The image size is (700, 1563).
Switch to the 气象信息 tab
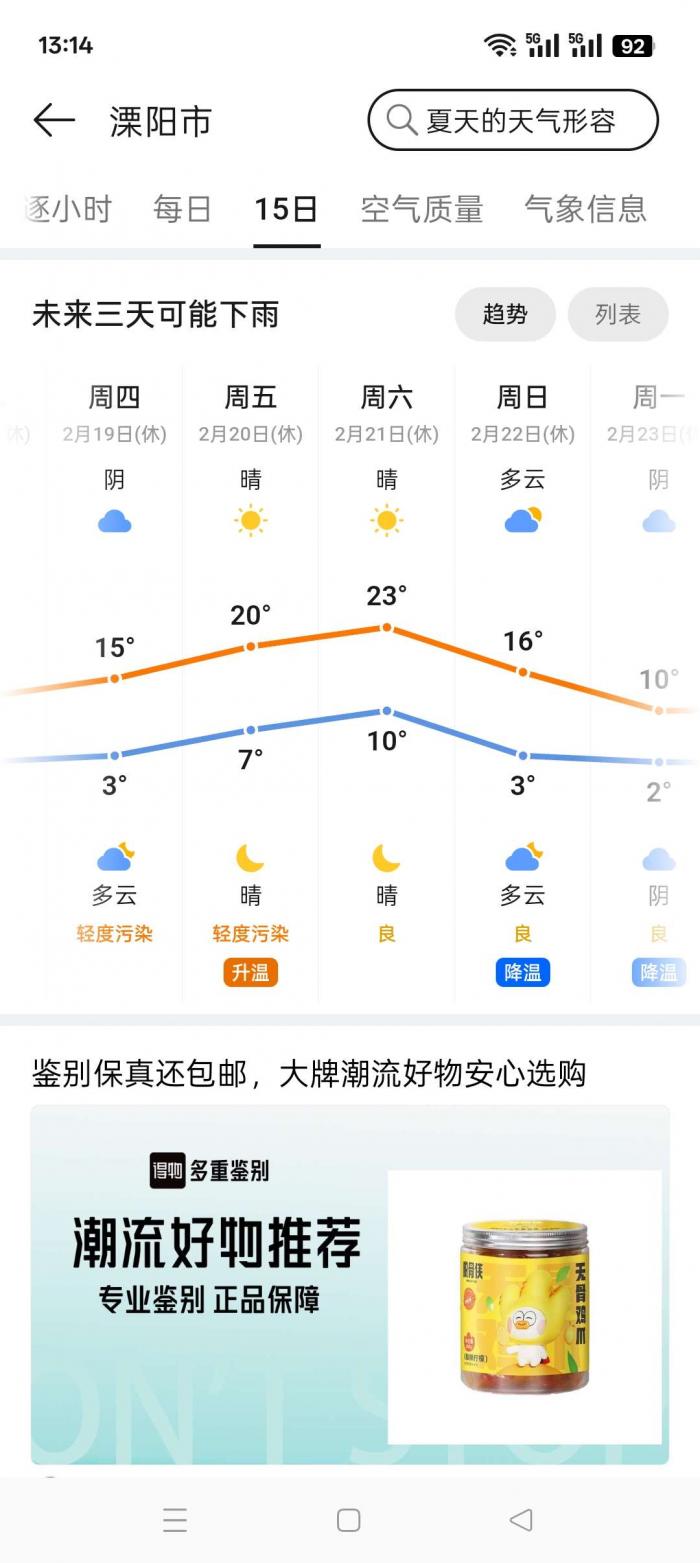click(585, 209)
